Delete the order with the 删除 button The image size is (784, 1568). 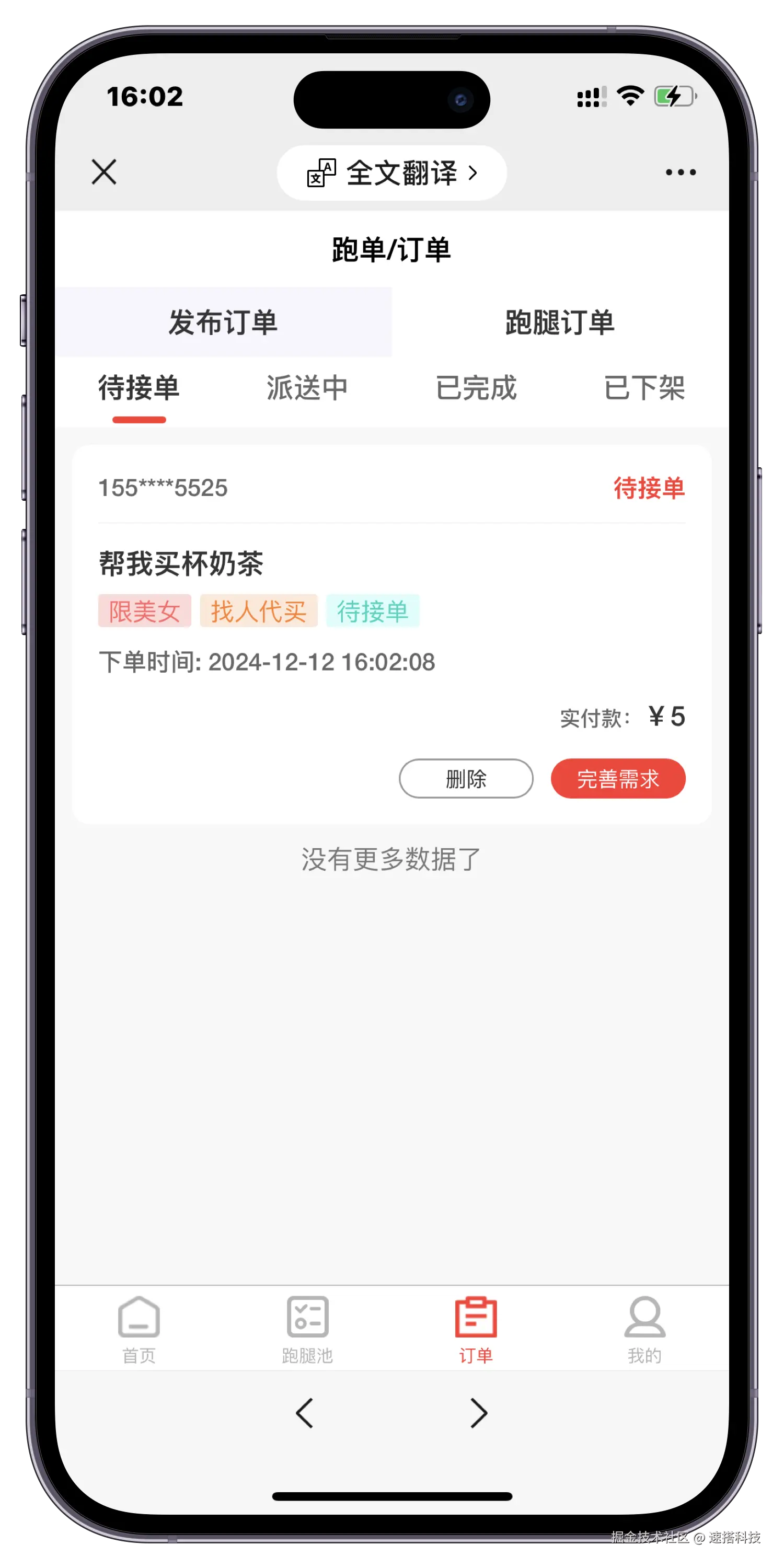pos(466,779)
